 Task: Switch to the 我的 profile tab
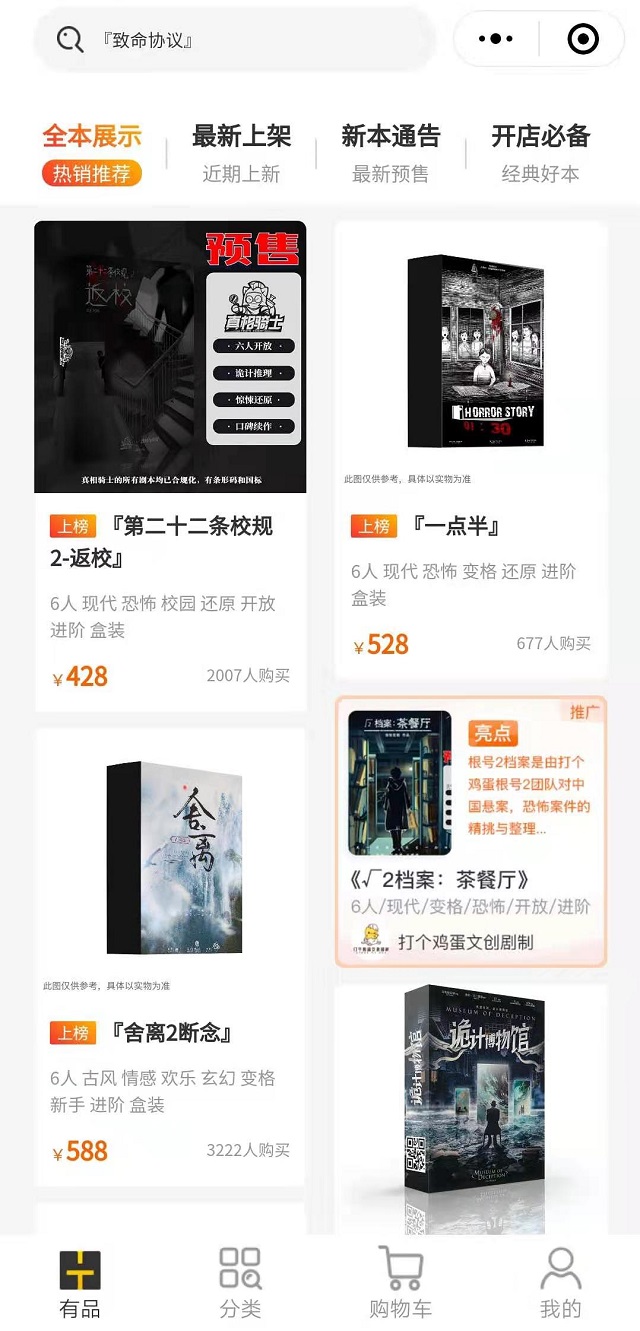(560, 1284)
